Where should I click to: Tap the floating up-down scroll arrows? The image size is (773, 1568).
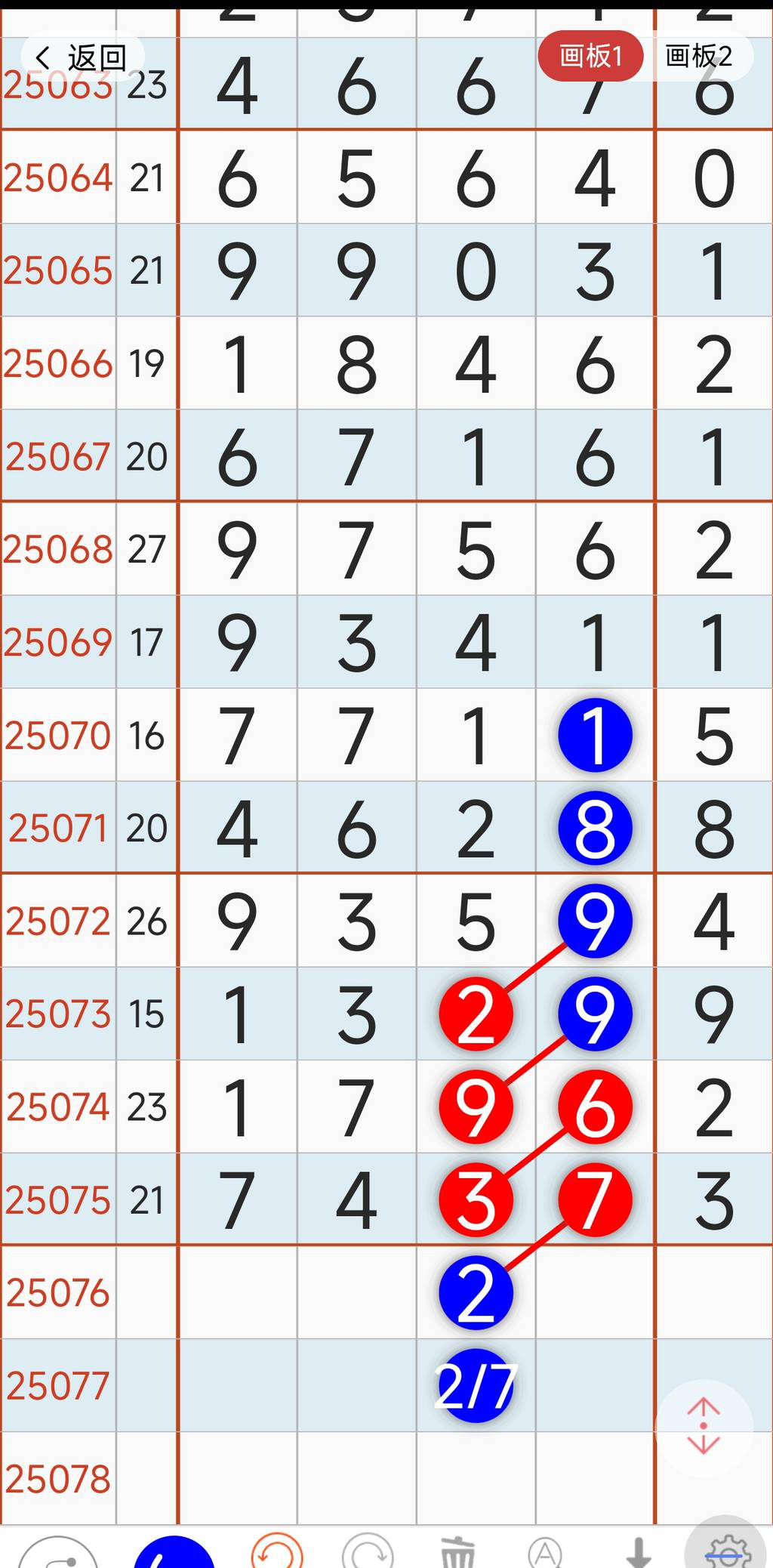[704, 1426]
